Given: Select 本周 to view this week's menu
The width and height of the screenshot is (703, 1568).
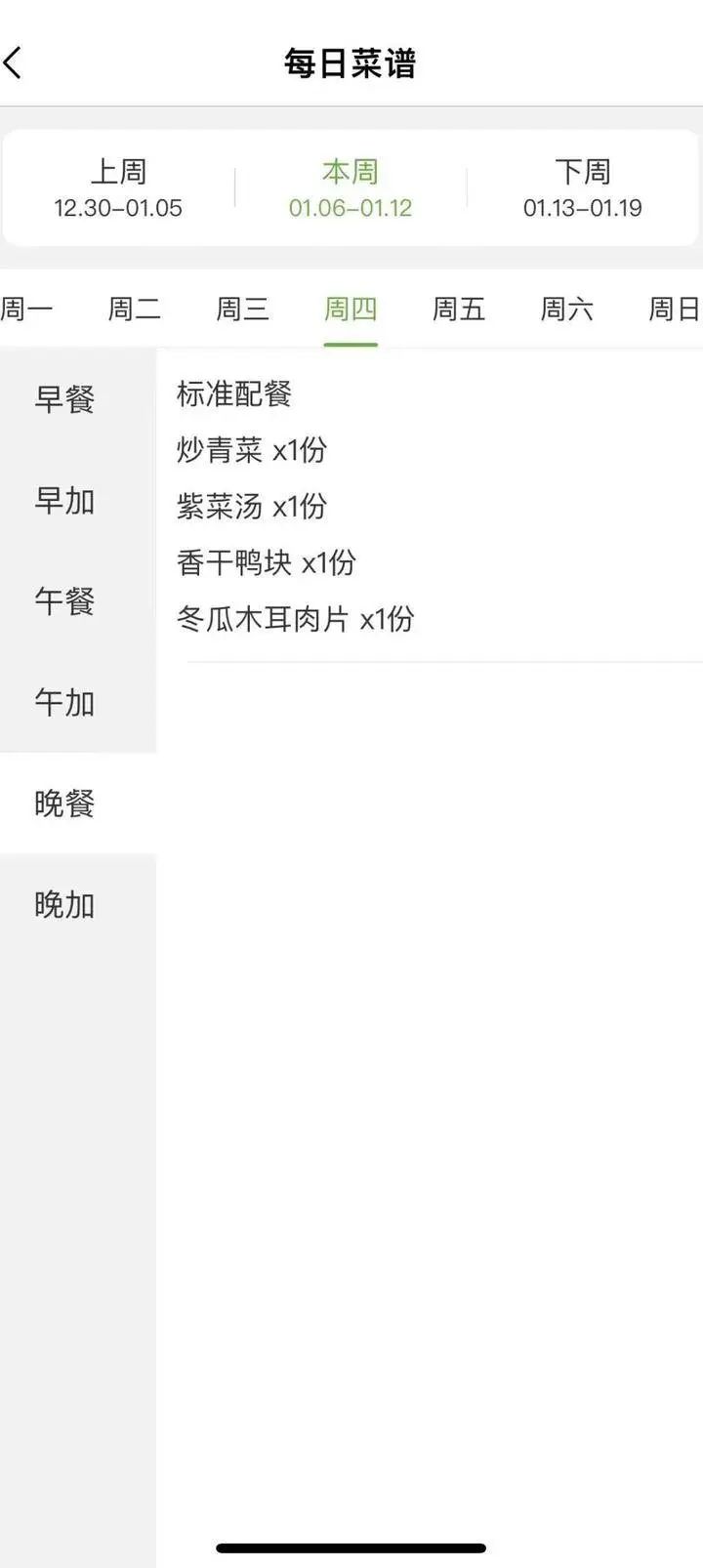Looking at the screenshot, I should (x=350, y=187).
